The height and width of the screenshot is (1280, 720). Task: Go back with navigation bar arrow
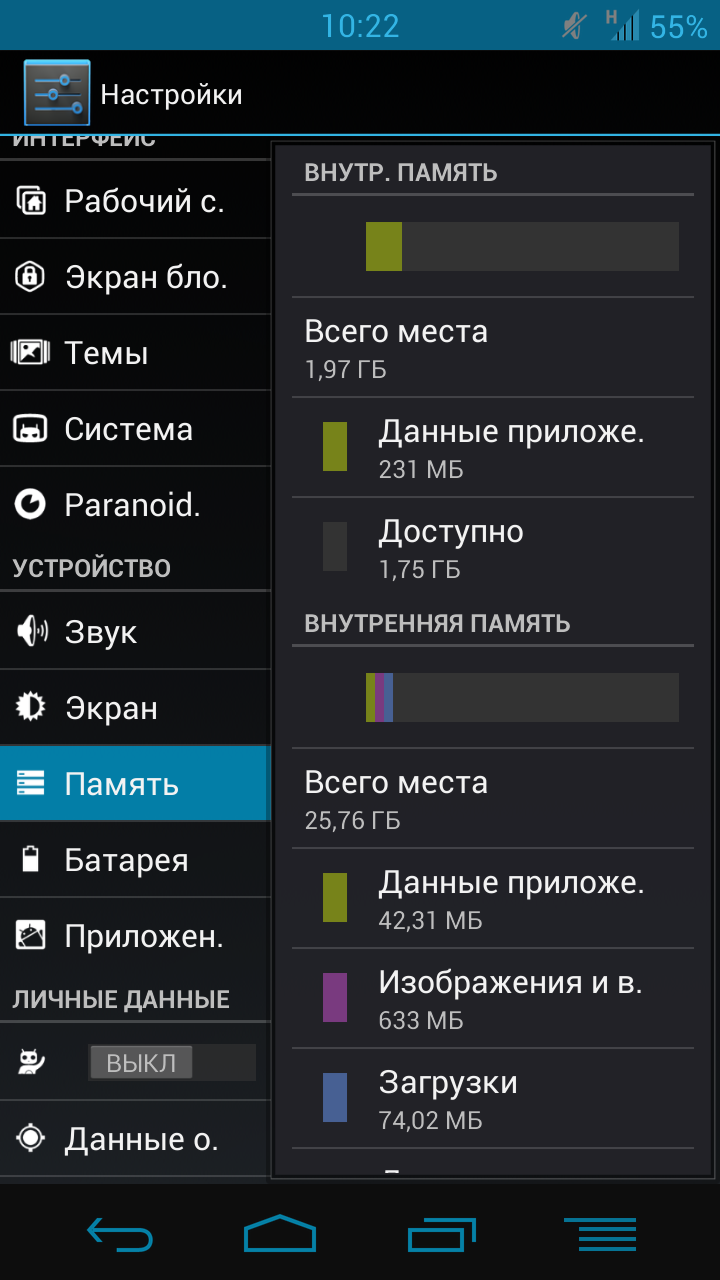(120, 1234)
